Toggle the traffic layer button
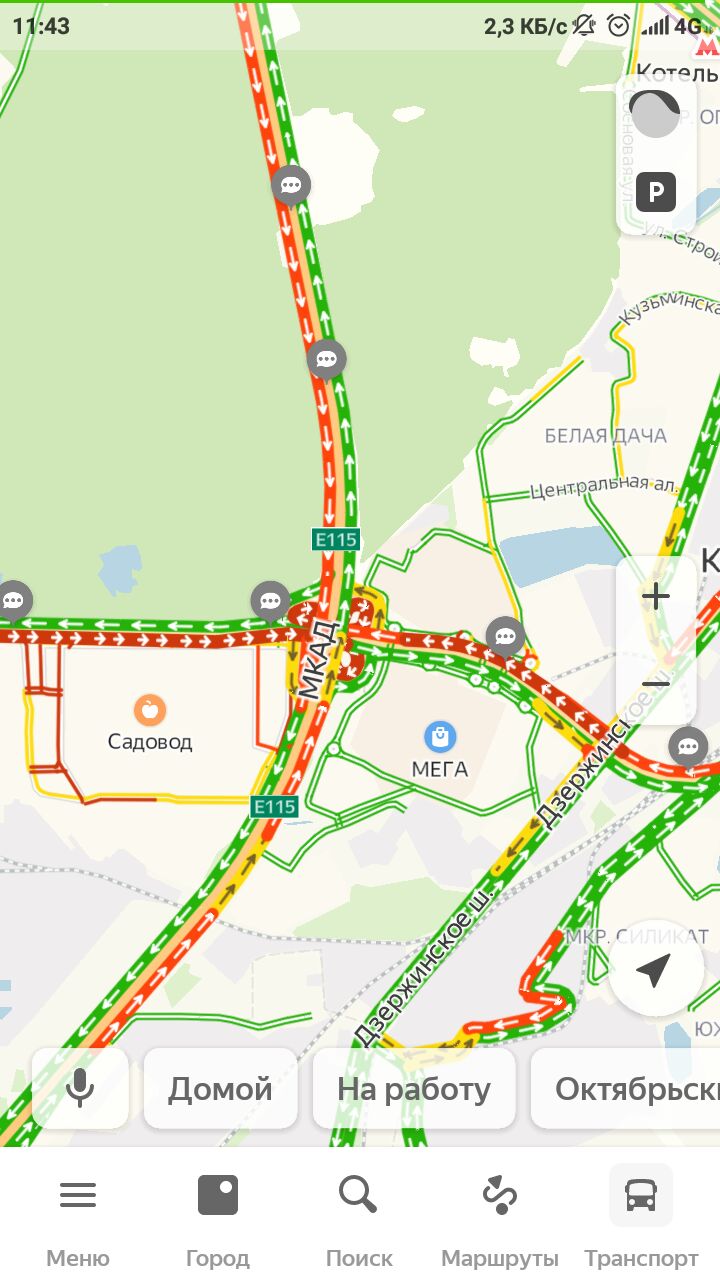720x1280 pixels. pyautogui.click(x=656, y=113)
